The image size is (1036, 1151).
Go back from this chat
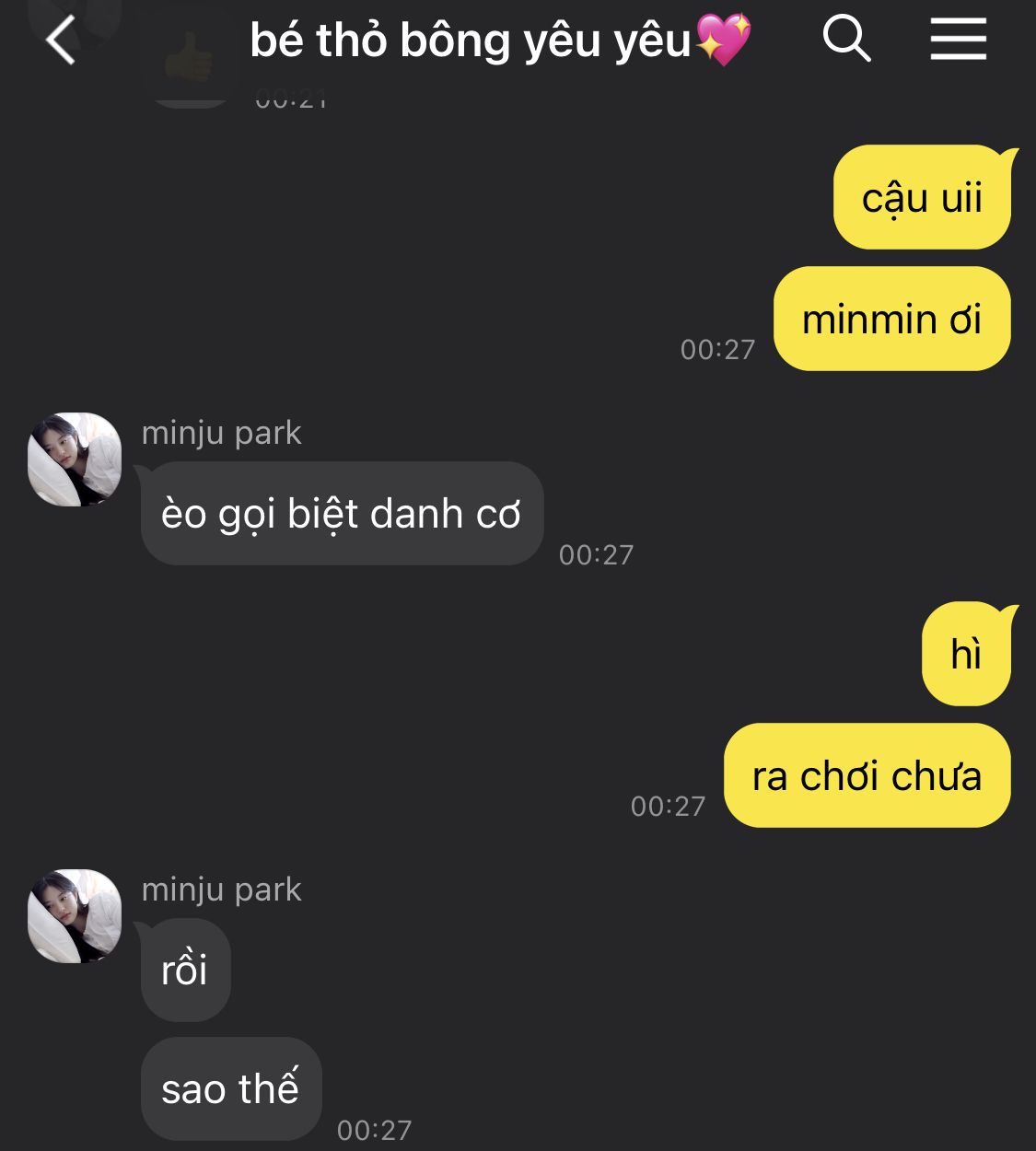61,41
